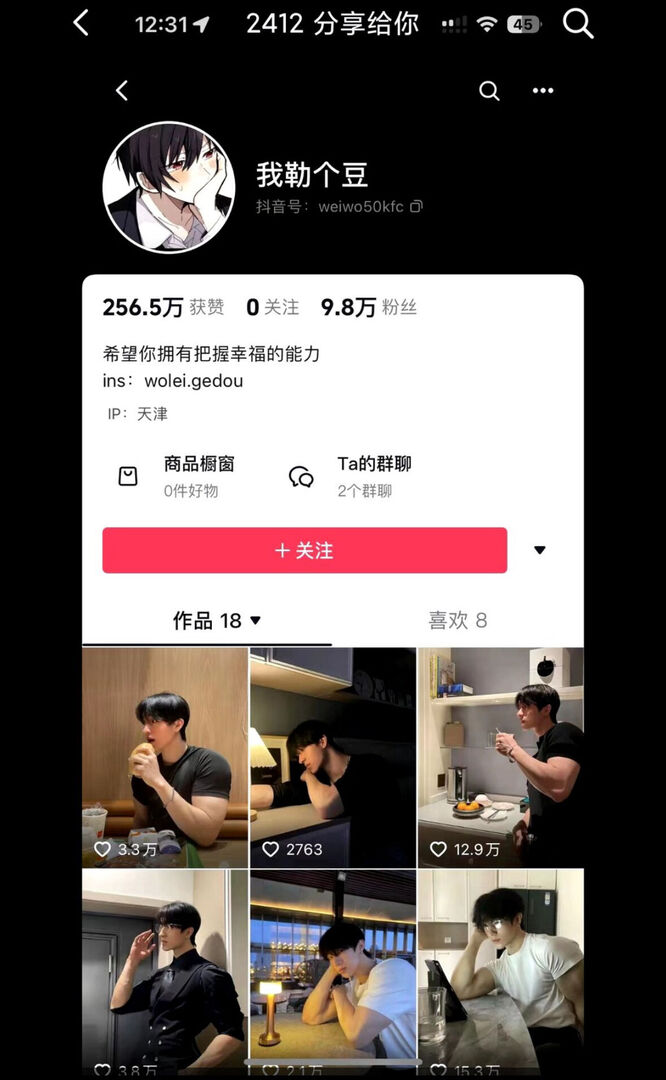Open search via the top-right magnifier
666x1080 pixels.
(x=578, y=23)
